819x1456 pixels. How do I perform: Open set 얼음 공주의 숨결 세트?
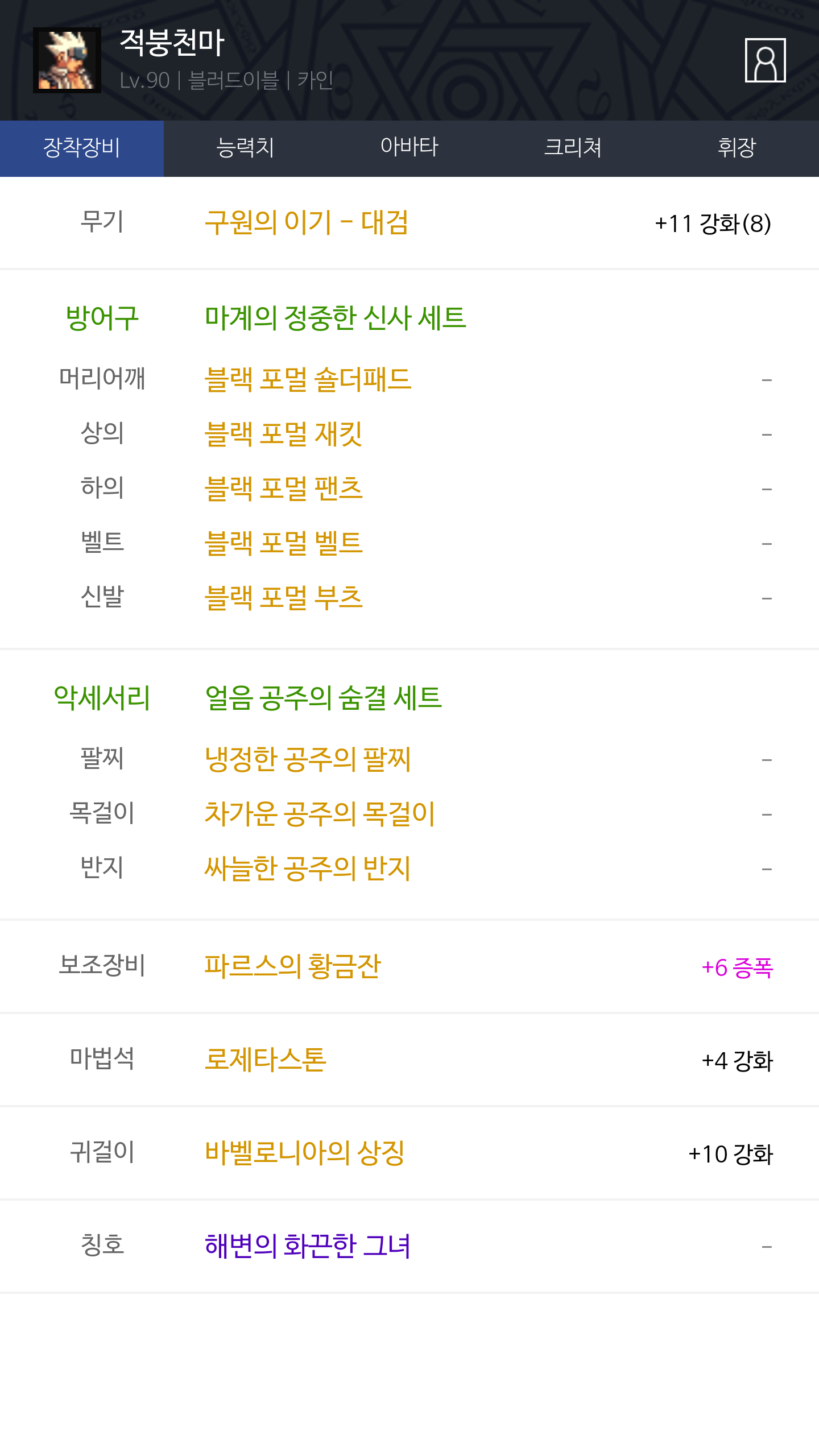[323, 698]
